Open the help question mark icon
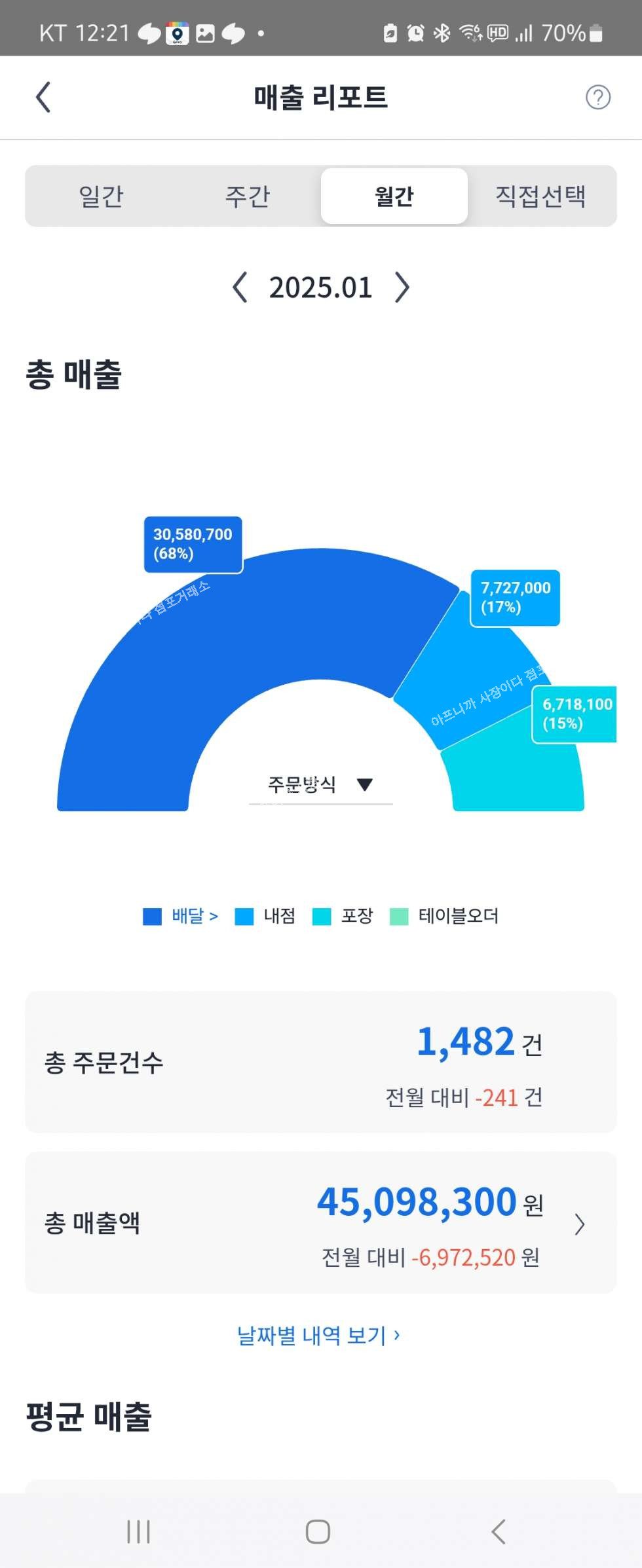 (x=597, y=98)
